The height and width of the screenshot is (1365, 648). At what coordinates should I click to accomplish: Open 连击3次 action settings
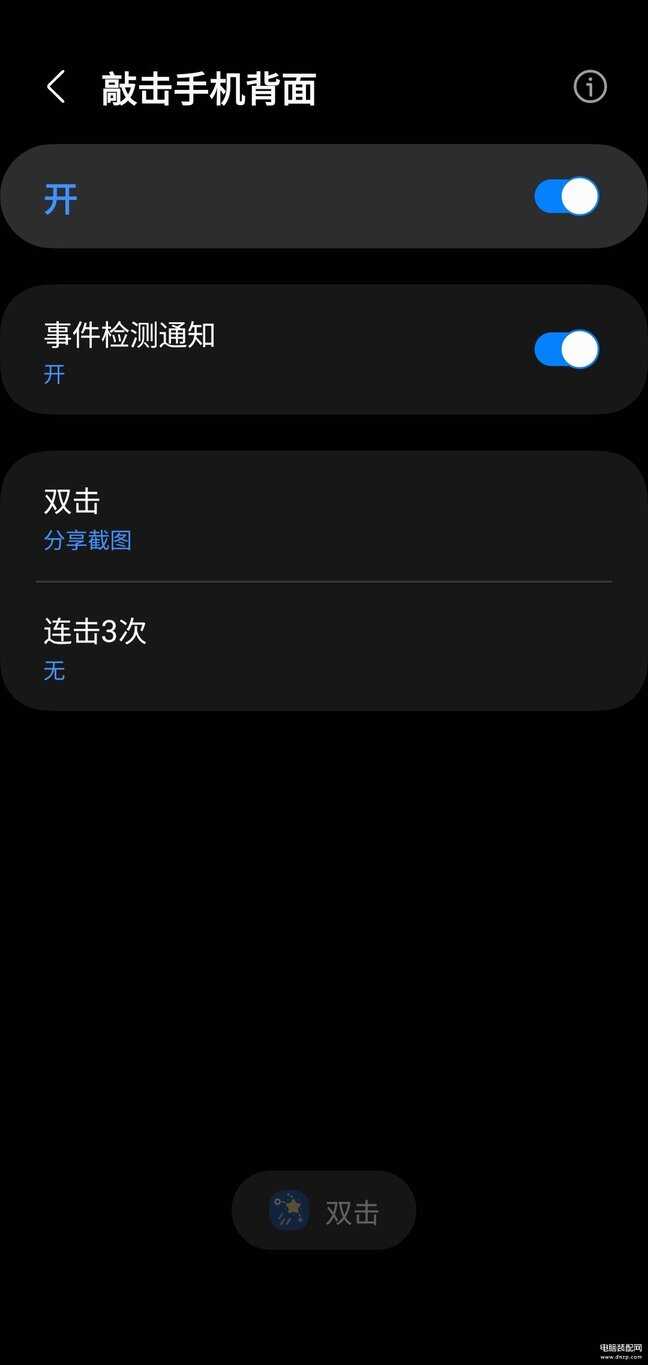click(x=323, y=648)
